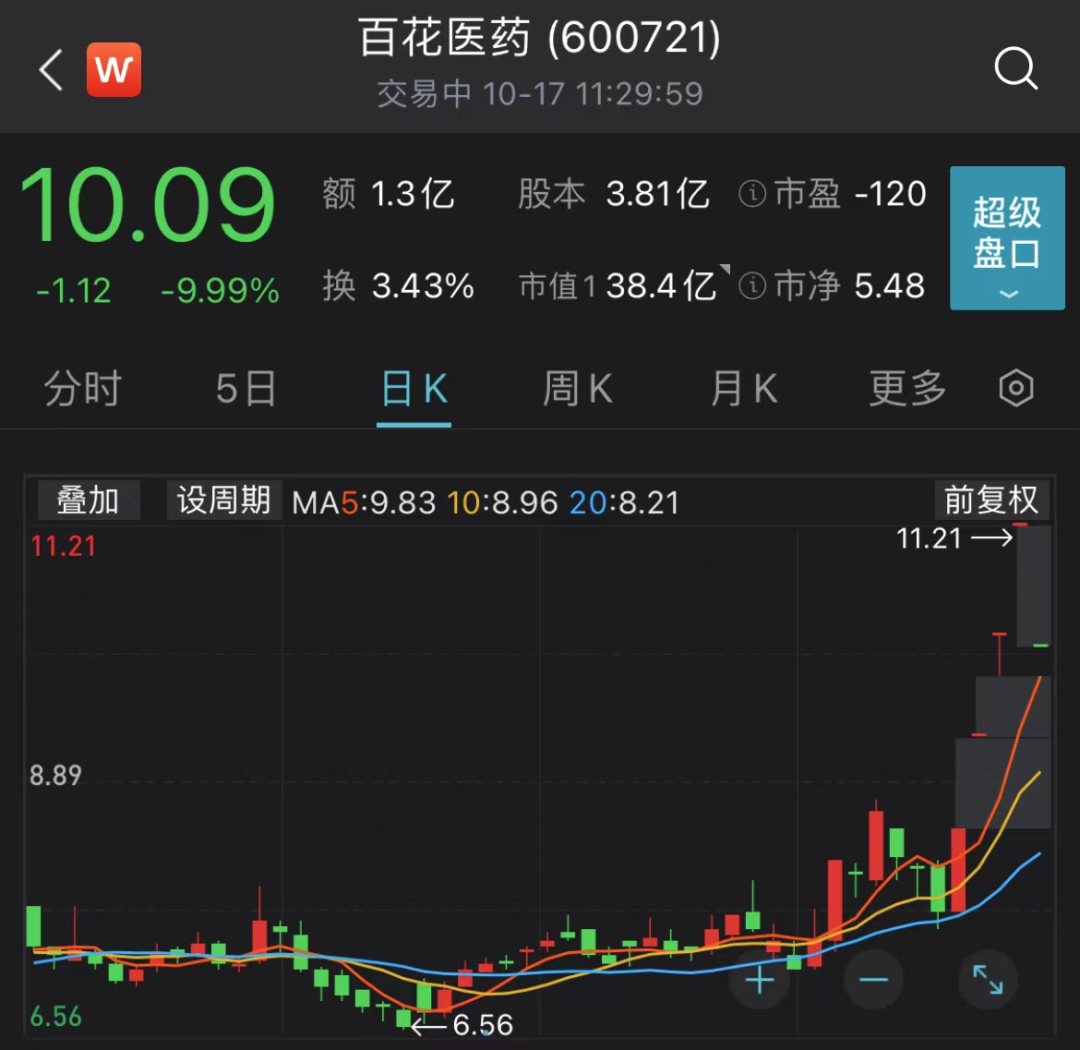Open chart settings hexagon icon
The image size is (1080, 1050).
coord(1016,388)
